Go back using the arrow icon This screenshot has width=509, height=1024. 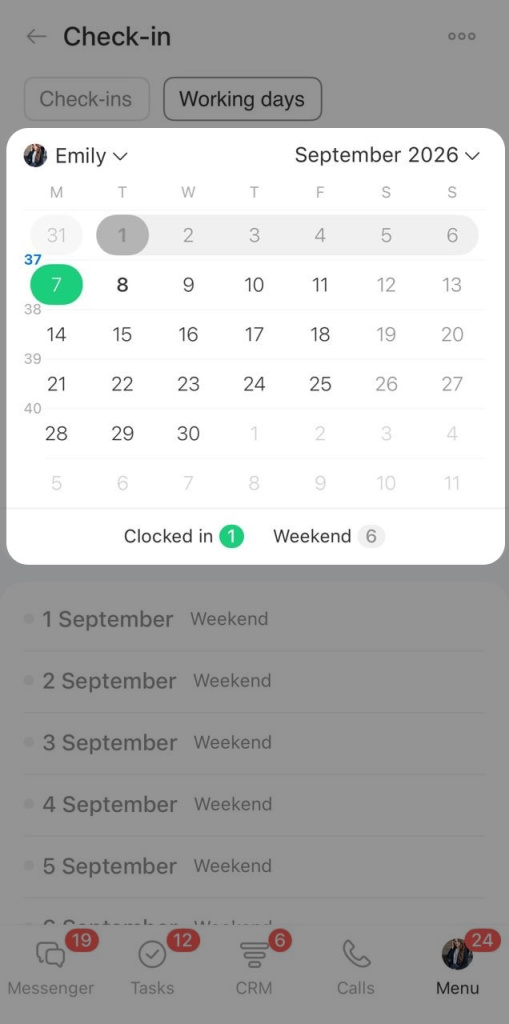tap(36, 37)
